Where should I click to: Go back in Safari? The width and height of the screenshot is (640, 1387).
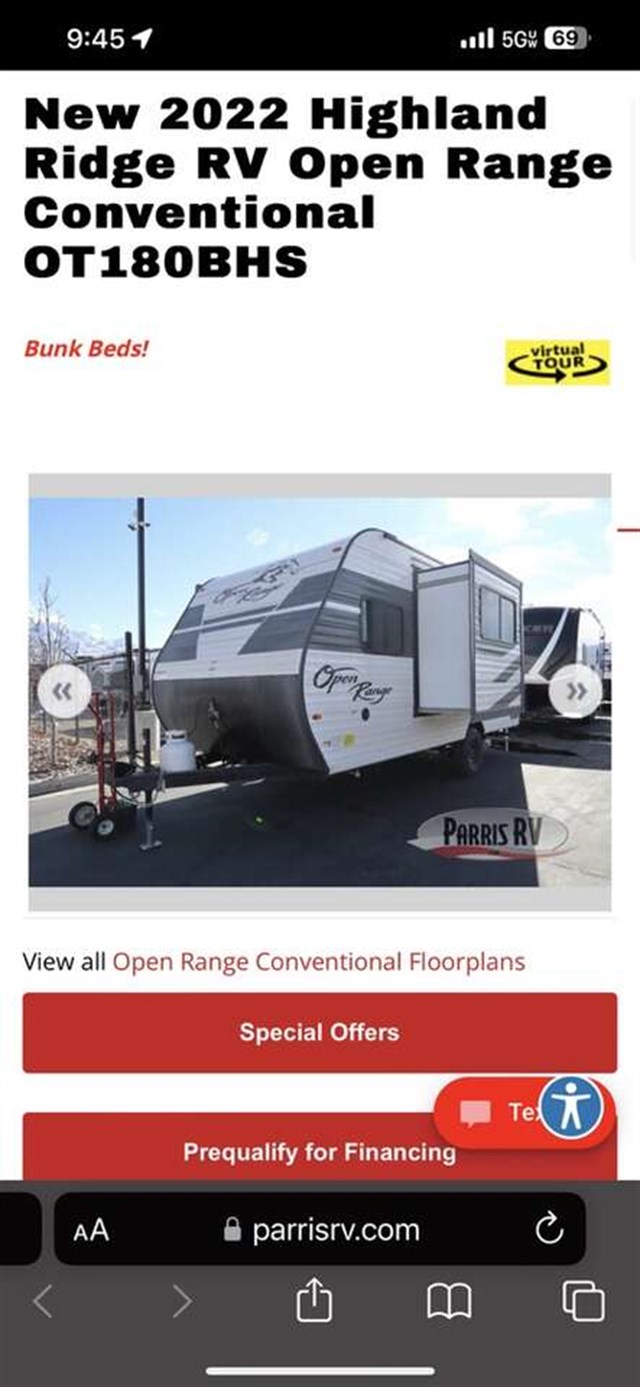click(x=43, y=1301)
